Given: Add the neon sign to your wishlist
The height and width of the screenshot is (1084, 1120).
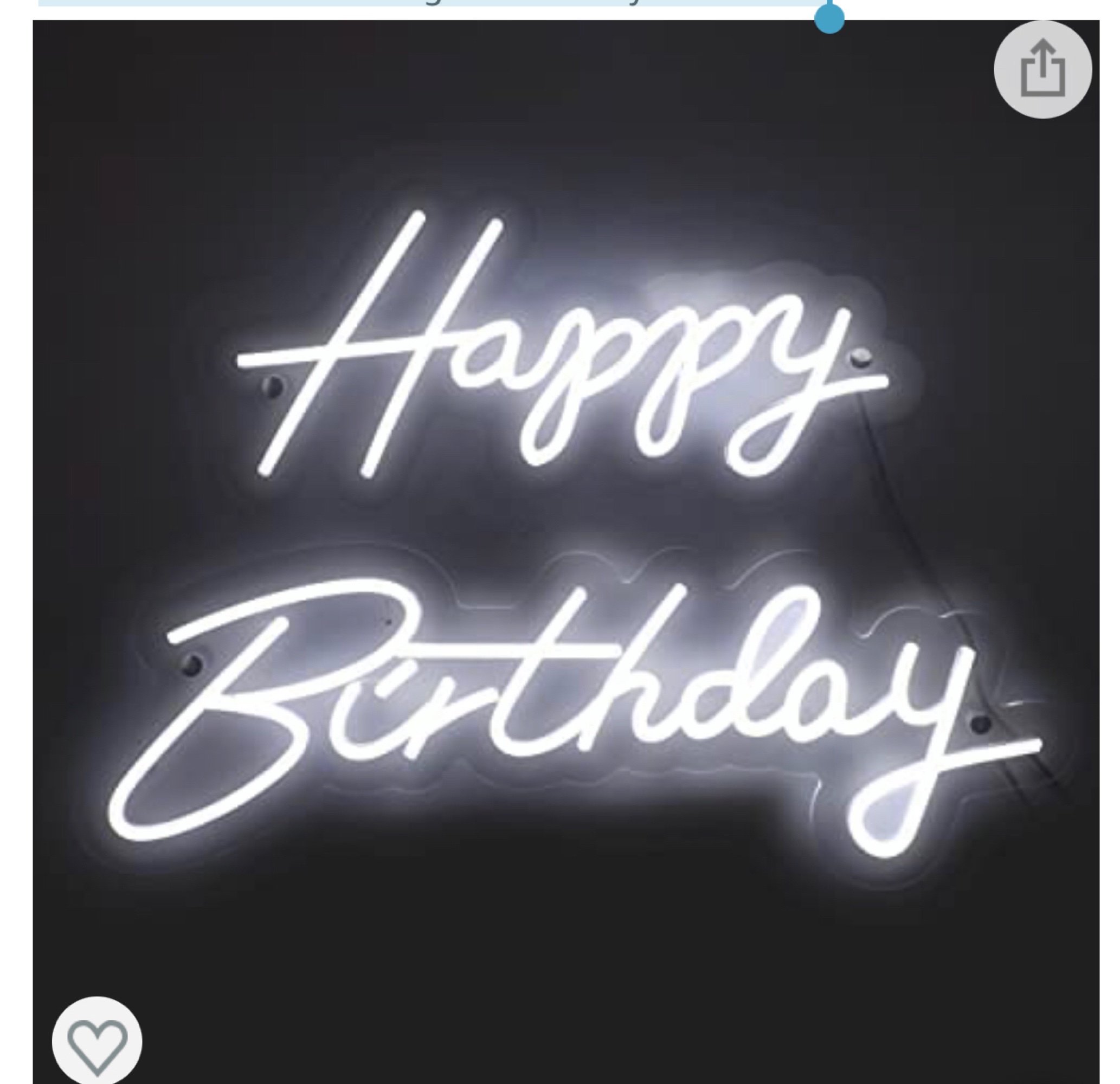Looking at the screenshot, I should (x=97, y=1041).
